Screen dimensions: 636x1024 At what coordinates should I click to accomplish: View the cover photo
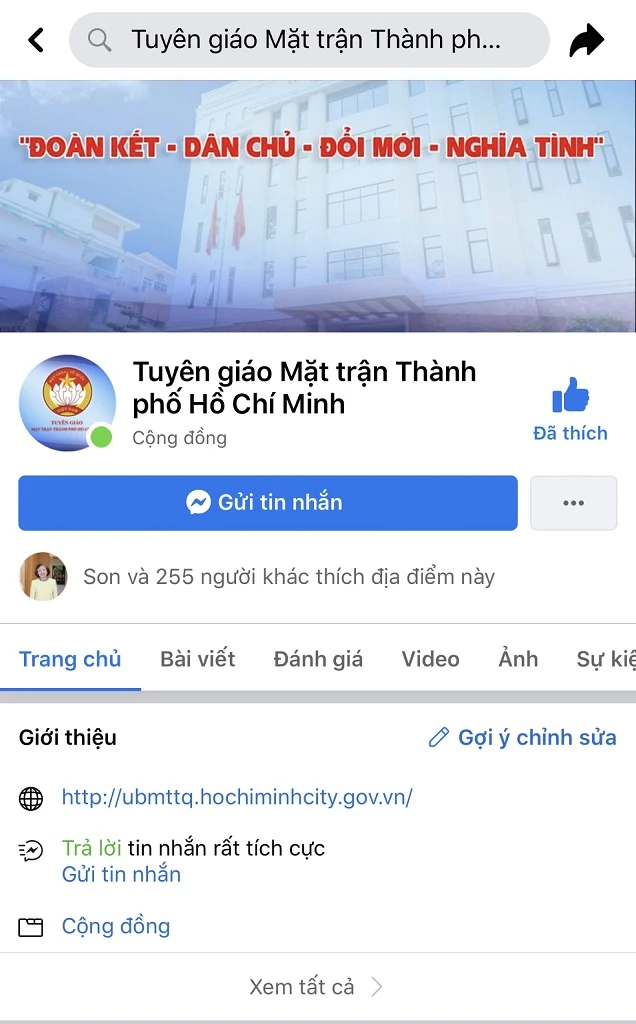(x=318, y=205)
